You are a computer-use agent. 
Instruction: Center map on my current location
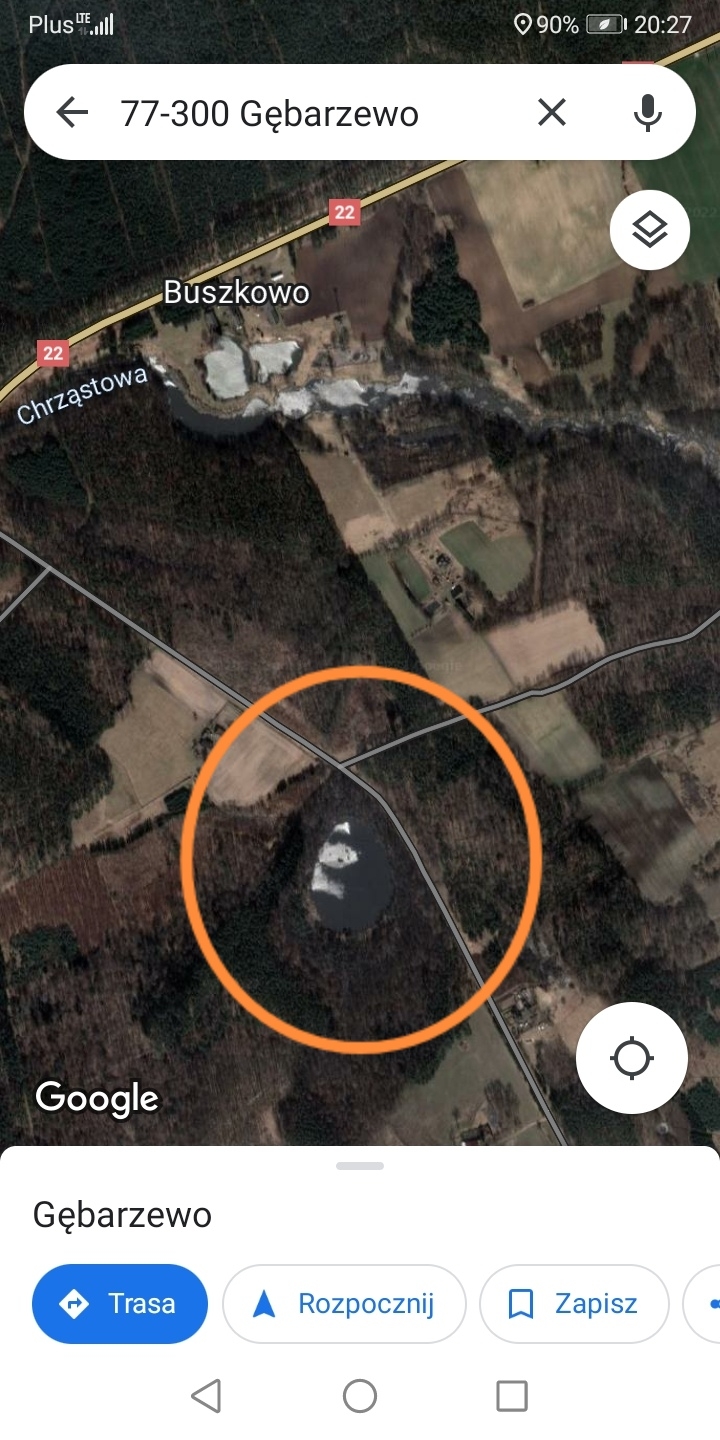632,1058
